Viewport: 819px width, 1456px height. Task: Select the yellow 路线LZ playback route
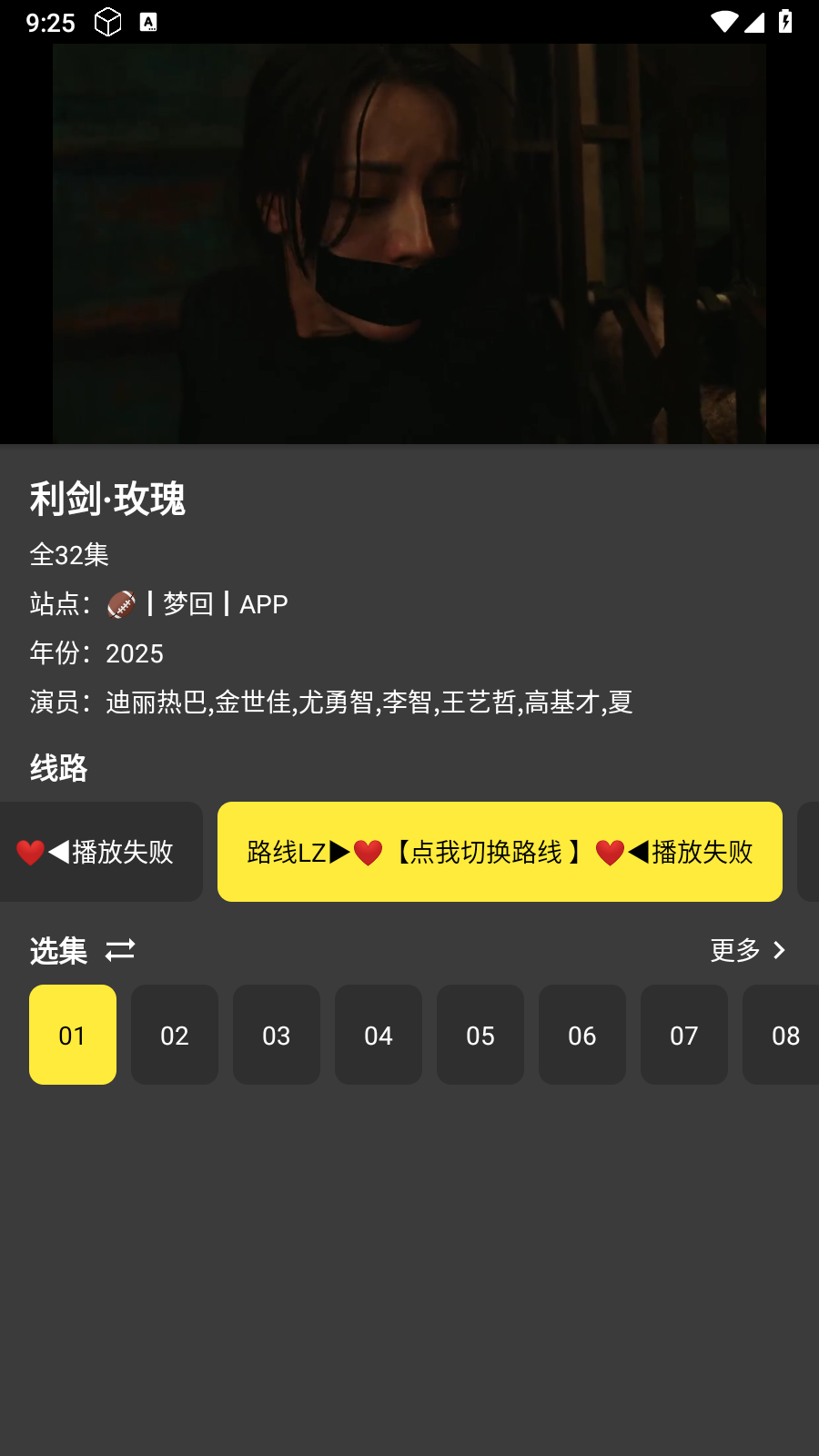click(x=500, y=852)
